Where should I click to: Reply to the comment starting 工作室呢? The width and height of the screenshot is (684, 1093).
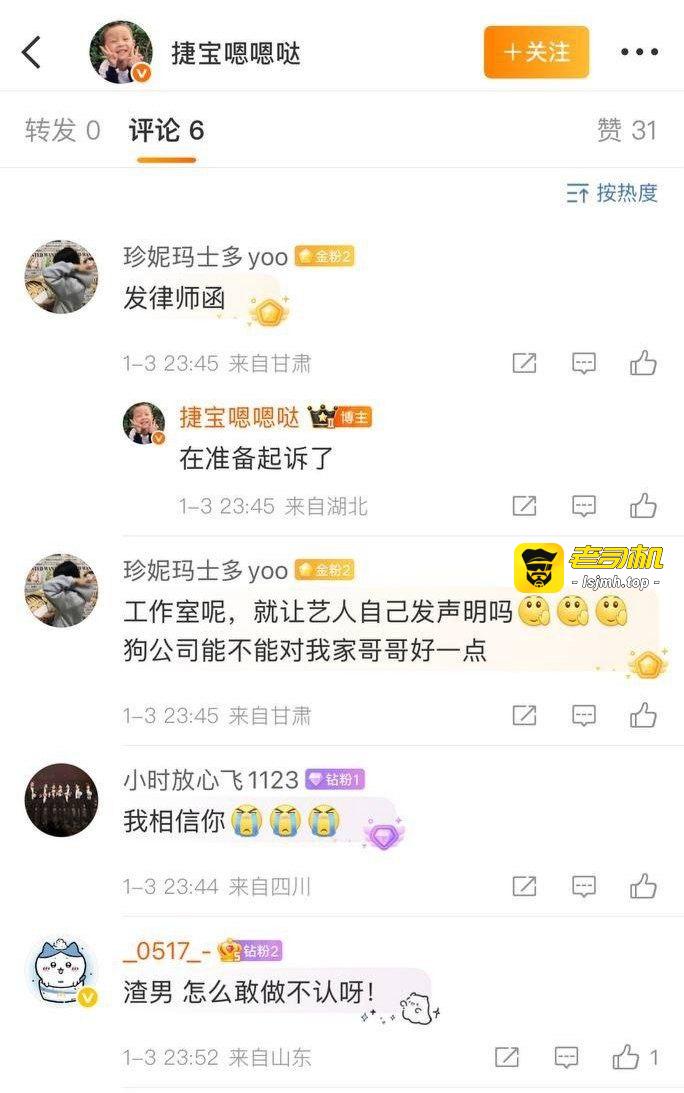tap(584, 715)
